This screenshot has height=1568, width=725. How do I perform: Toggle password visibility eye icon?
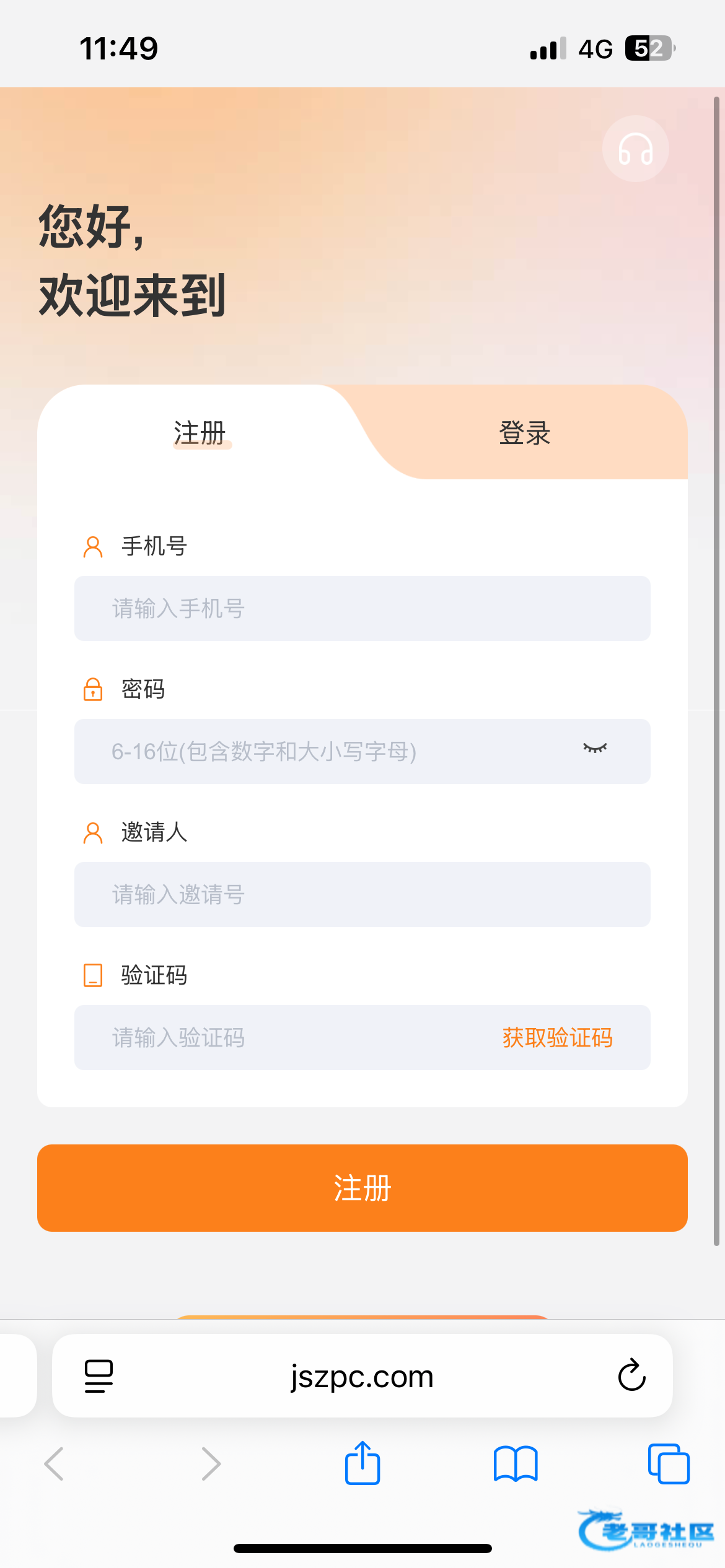coord(595,749)
